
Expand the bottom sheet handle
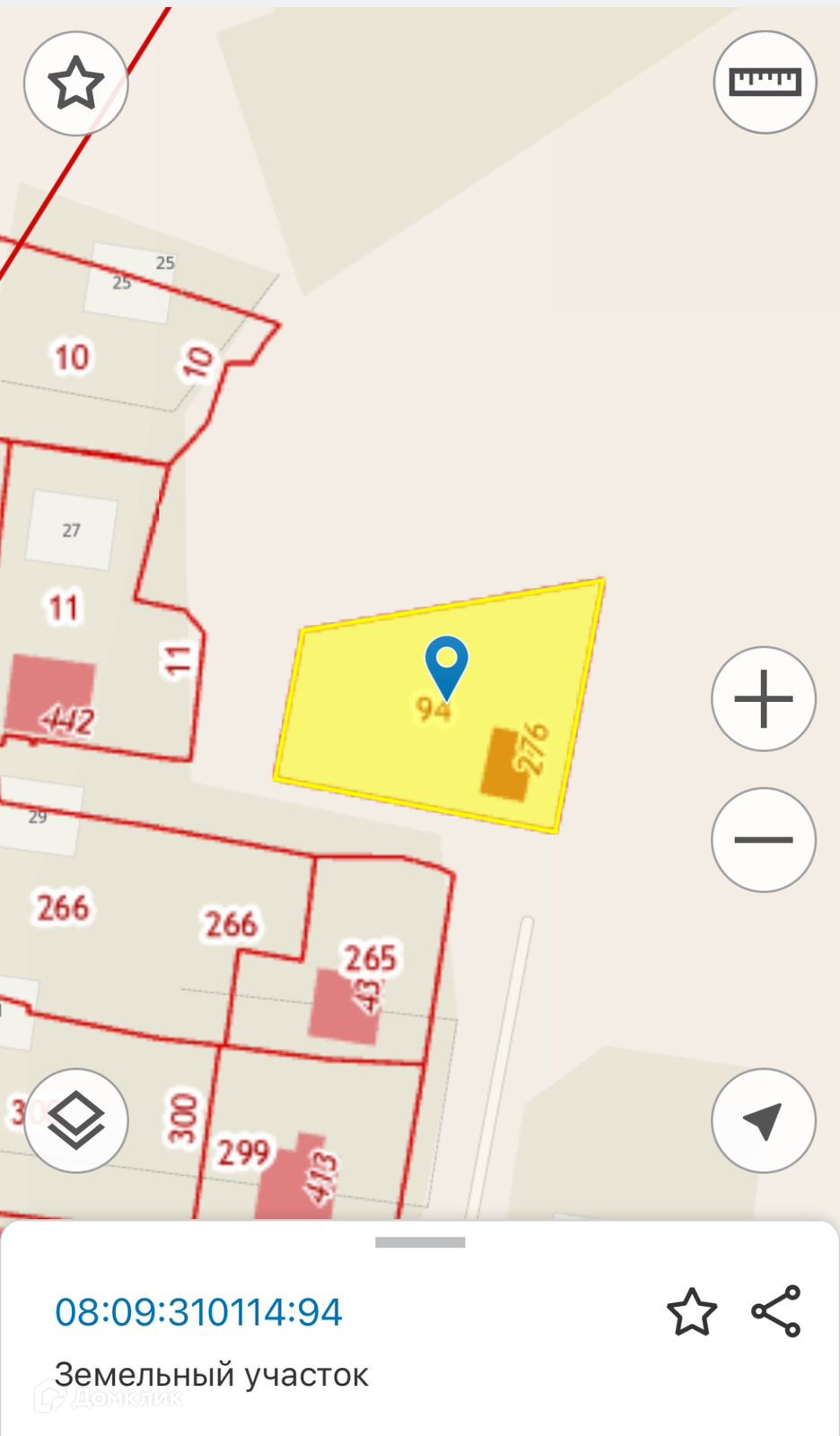[x=420, y=1243]
